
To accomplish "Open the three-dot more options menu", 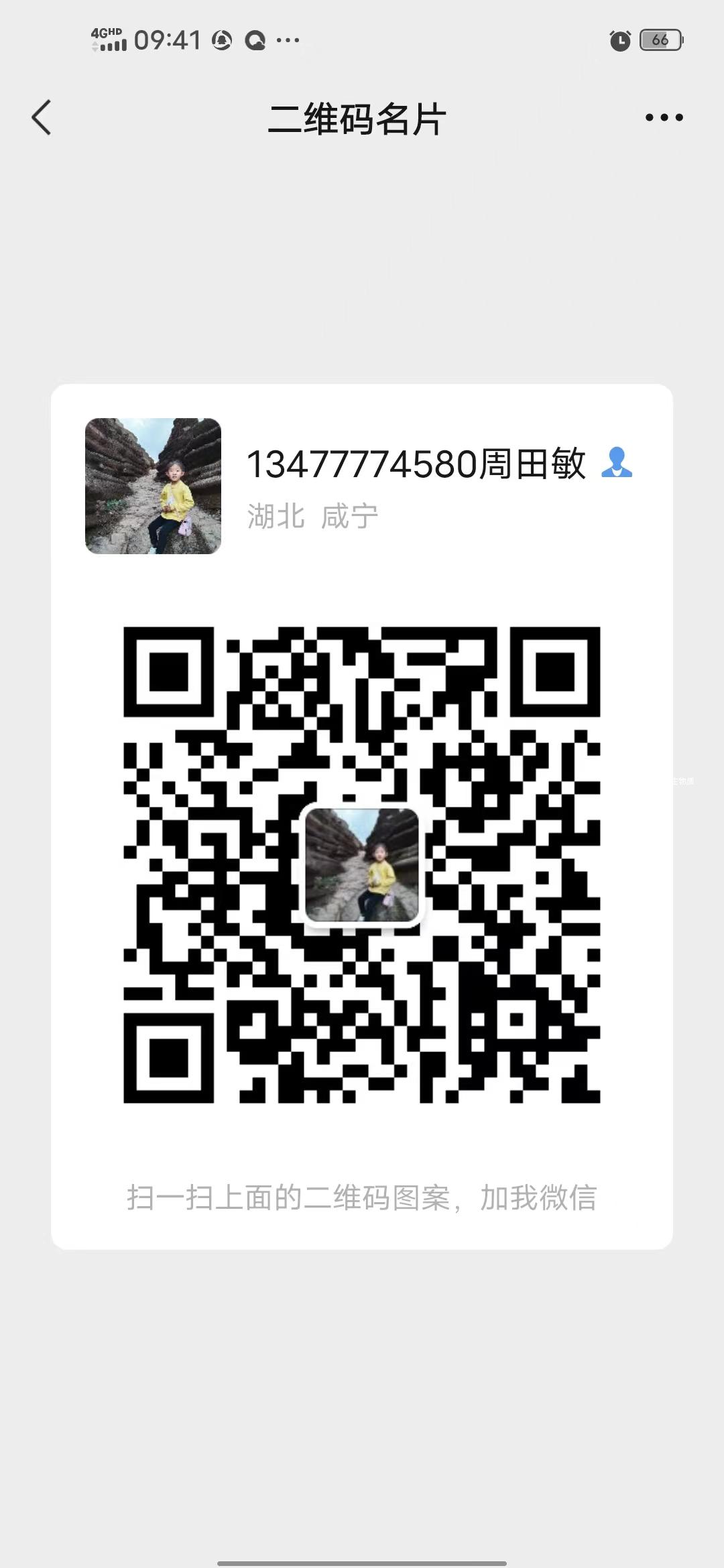I will [664, 118].
